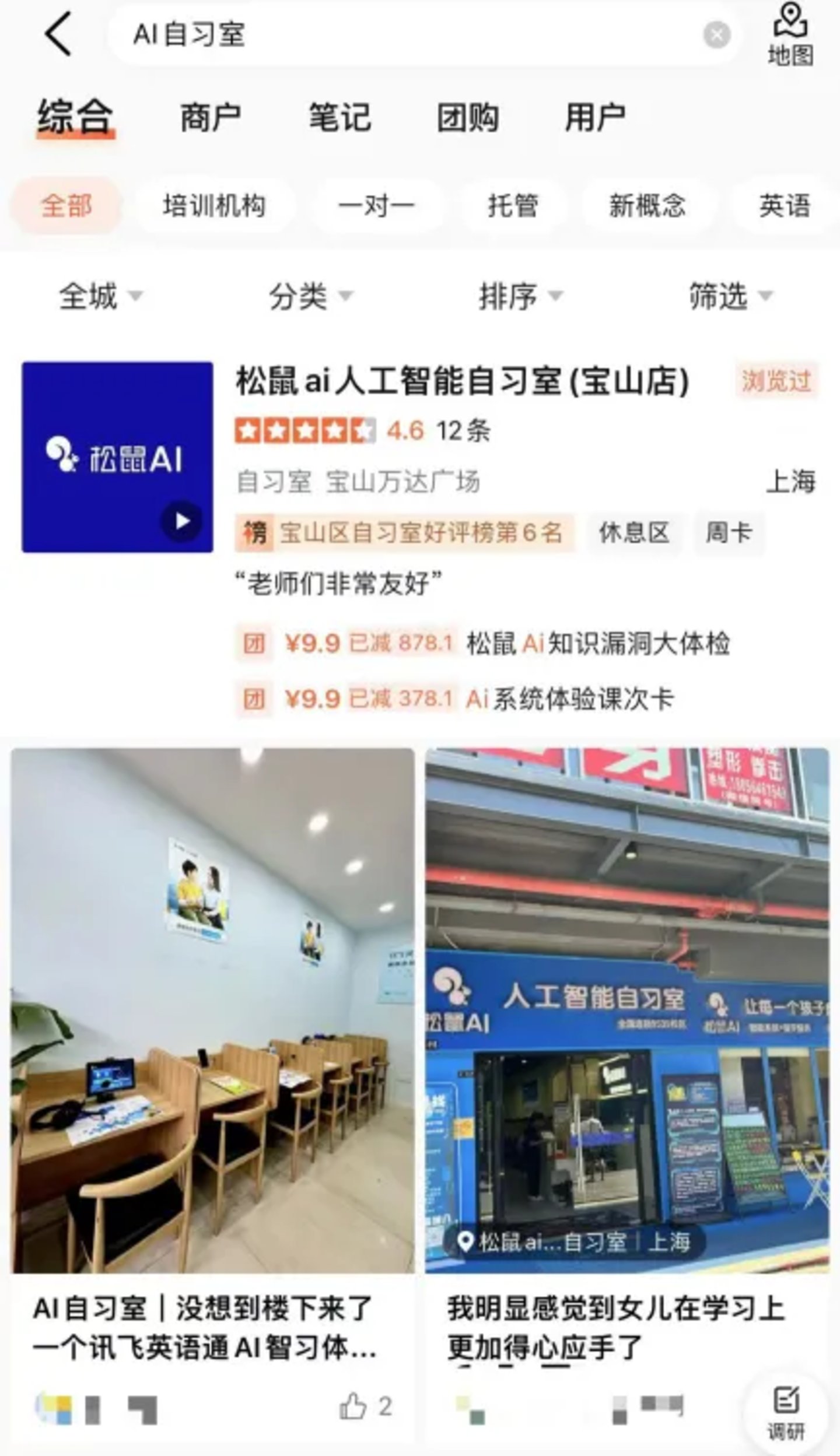Open the 地图 map view
Viewport: 840px width, 1456px height.
[x=790, y=35]
